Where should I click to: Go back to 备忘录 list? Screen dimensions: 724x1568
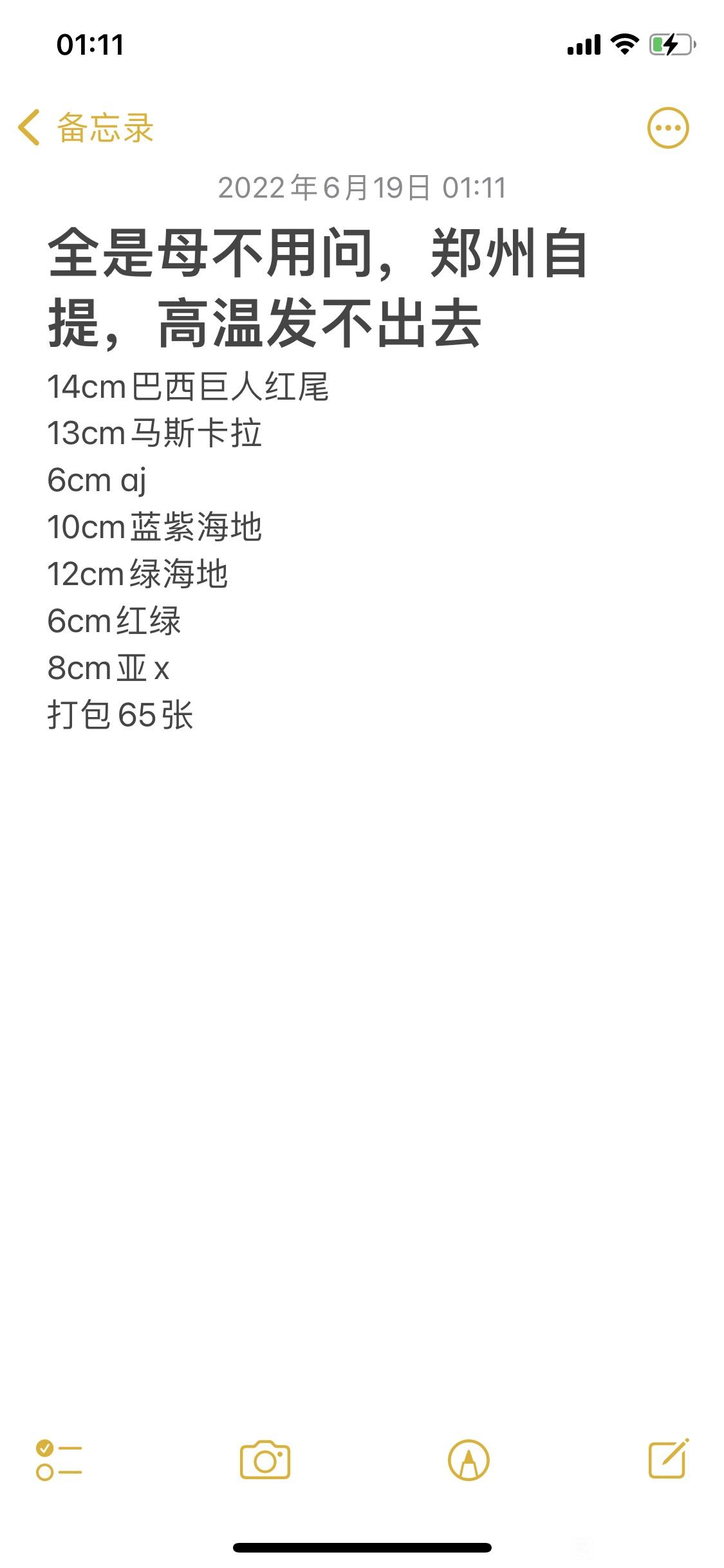click(x=86, y=127)
